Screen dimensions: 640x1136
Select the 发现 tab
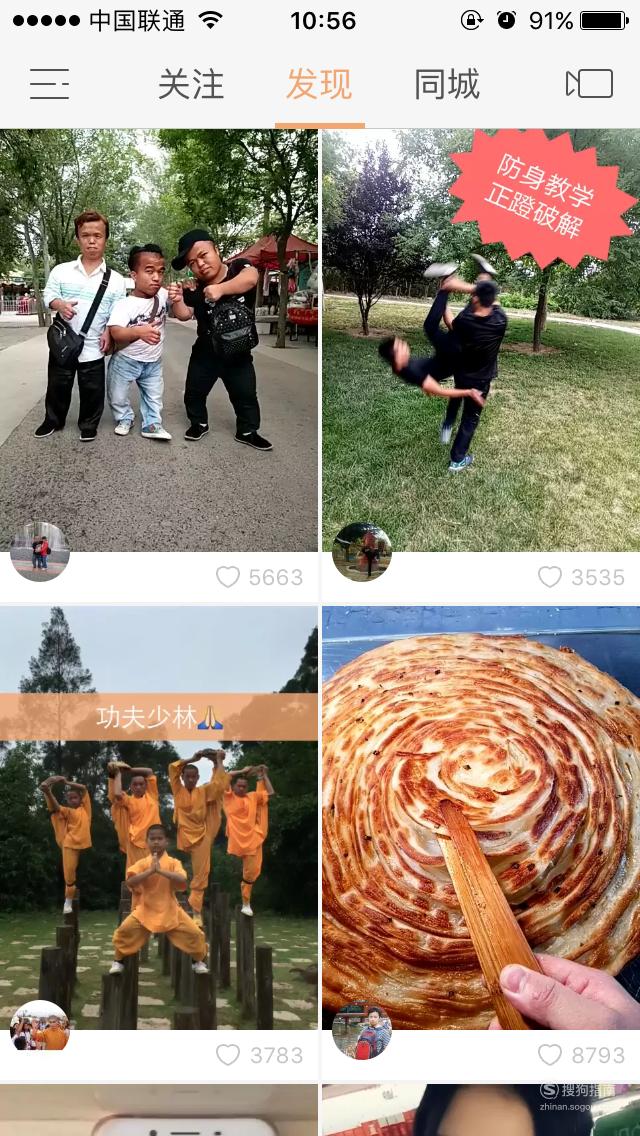[319, 84]
